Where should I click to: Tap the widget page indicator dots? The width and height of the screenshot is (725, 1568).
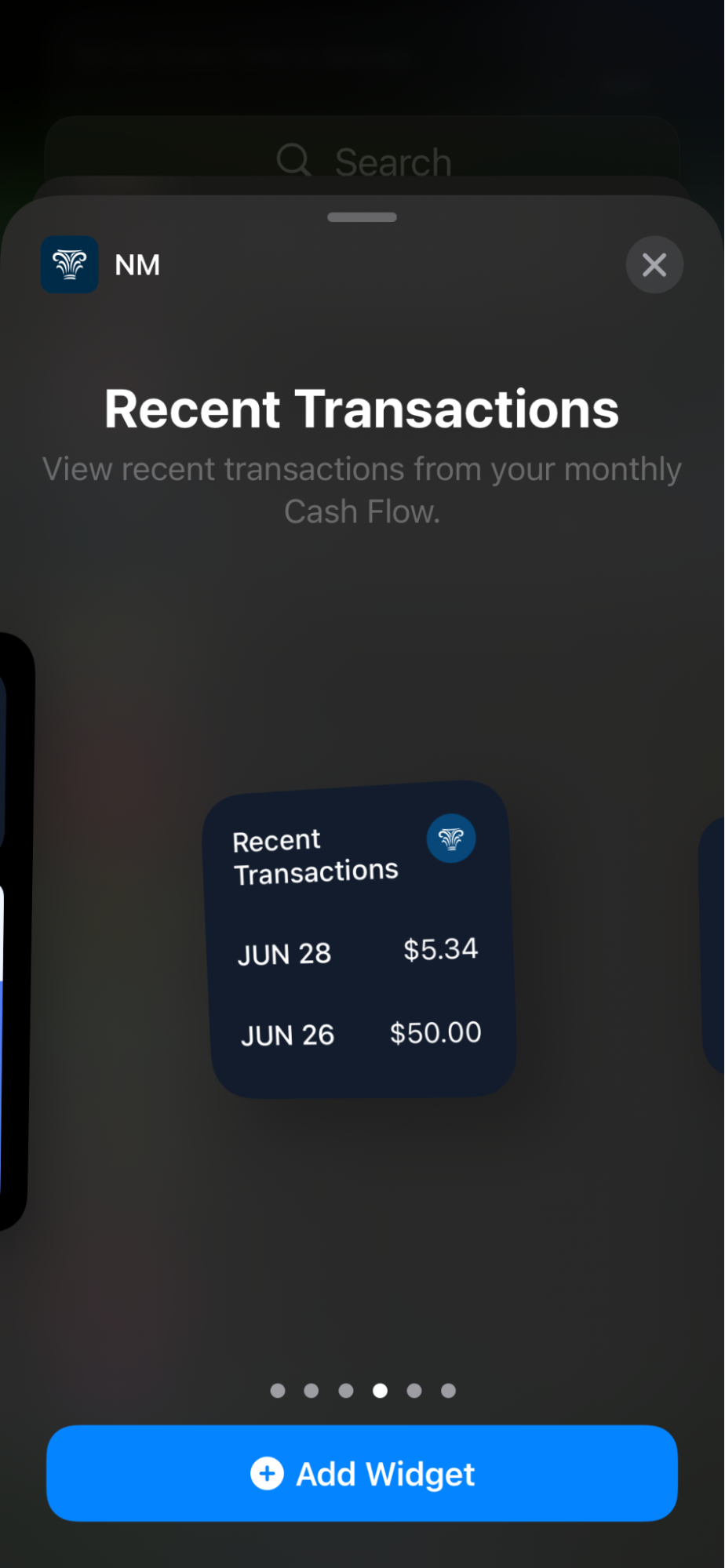tap(362, 1390)
